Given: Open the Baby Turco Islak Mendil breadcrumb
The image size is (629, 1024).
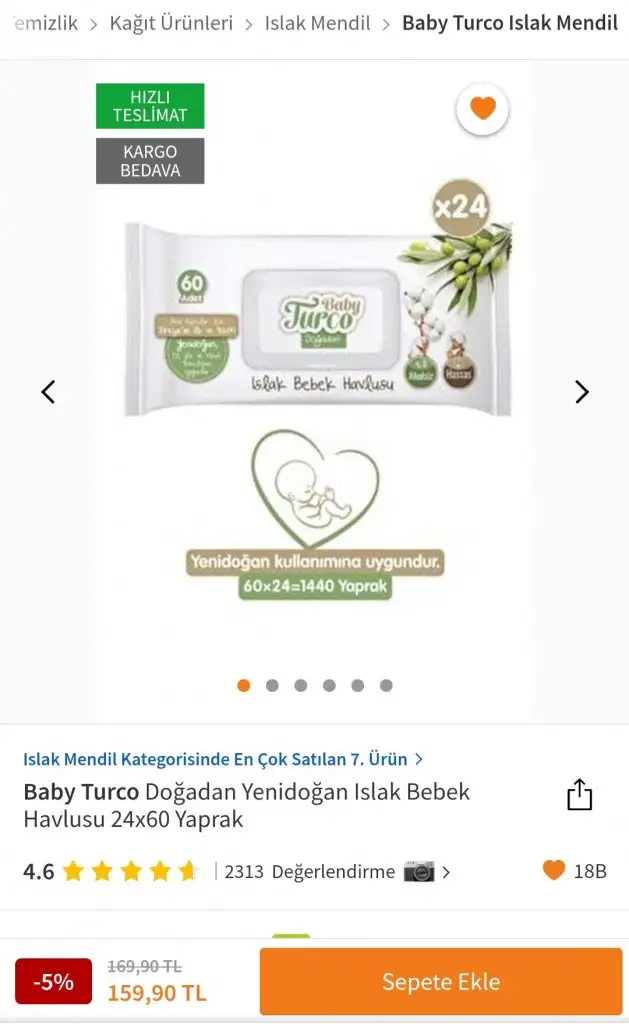Looking at the screenshot, I should point(509,24).
